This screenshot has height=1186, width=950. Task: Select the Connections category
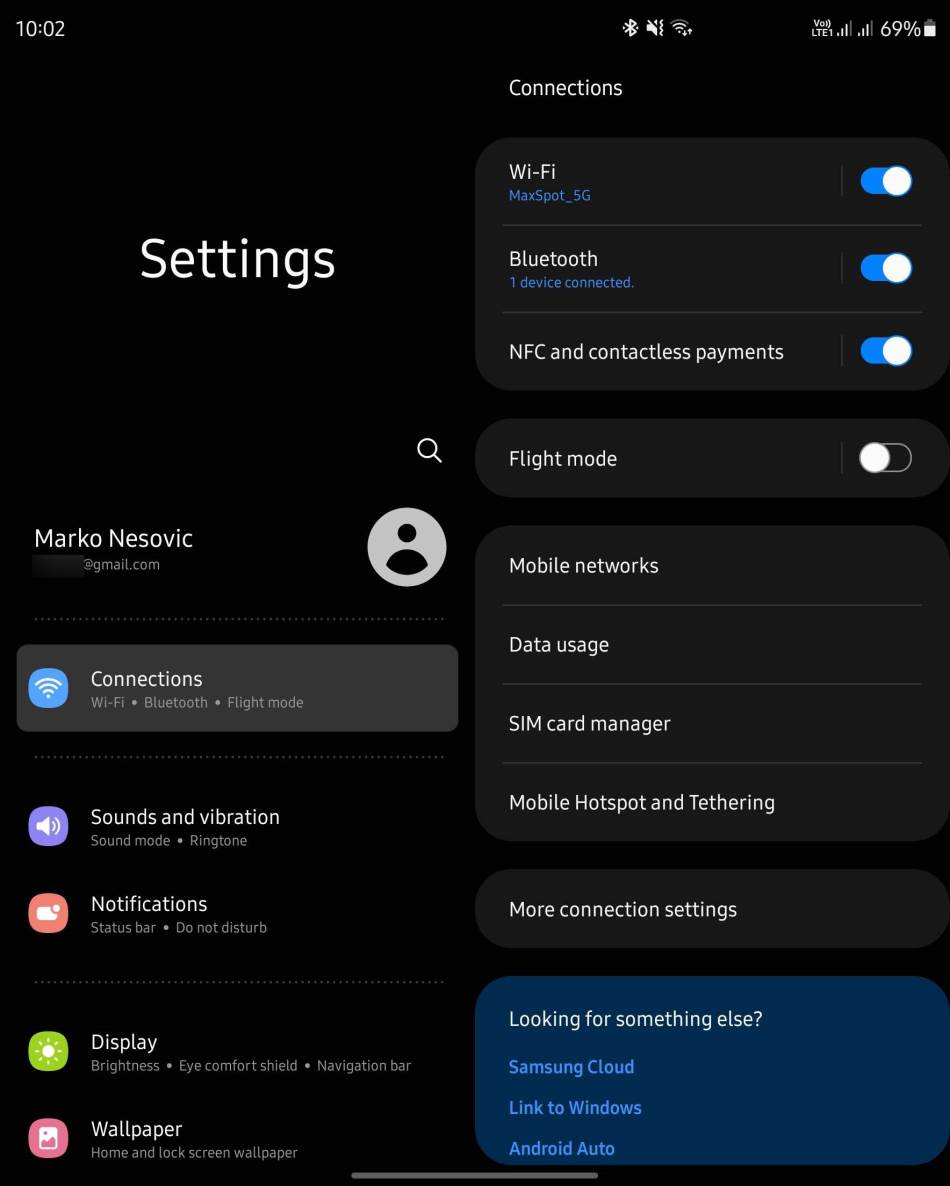(237, 688)
